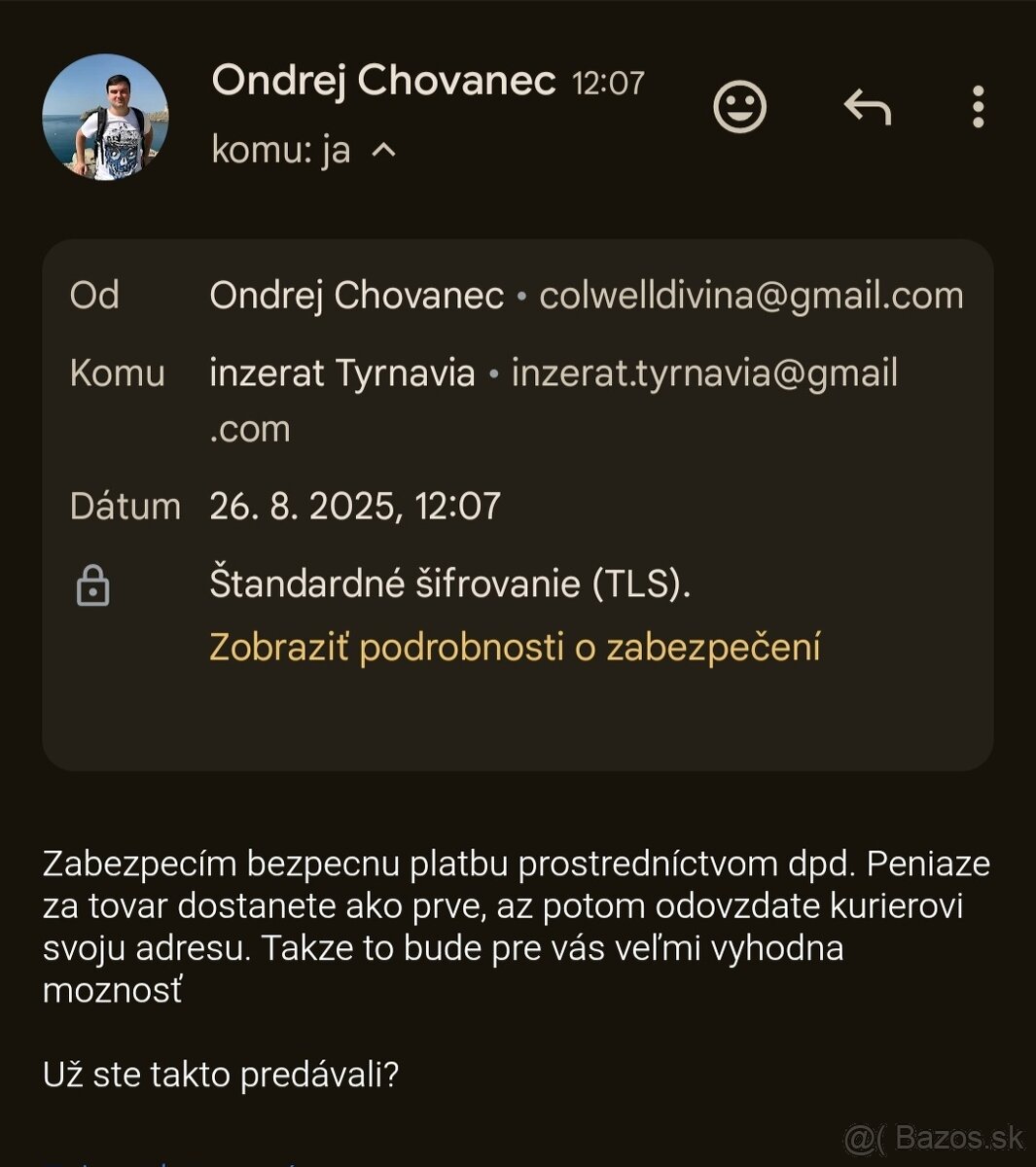Open Ondrej Chovanec's profile picture
This screenshot has height=1167, width=1036.
click(x=105, y=117)
